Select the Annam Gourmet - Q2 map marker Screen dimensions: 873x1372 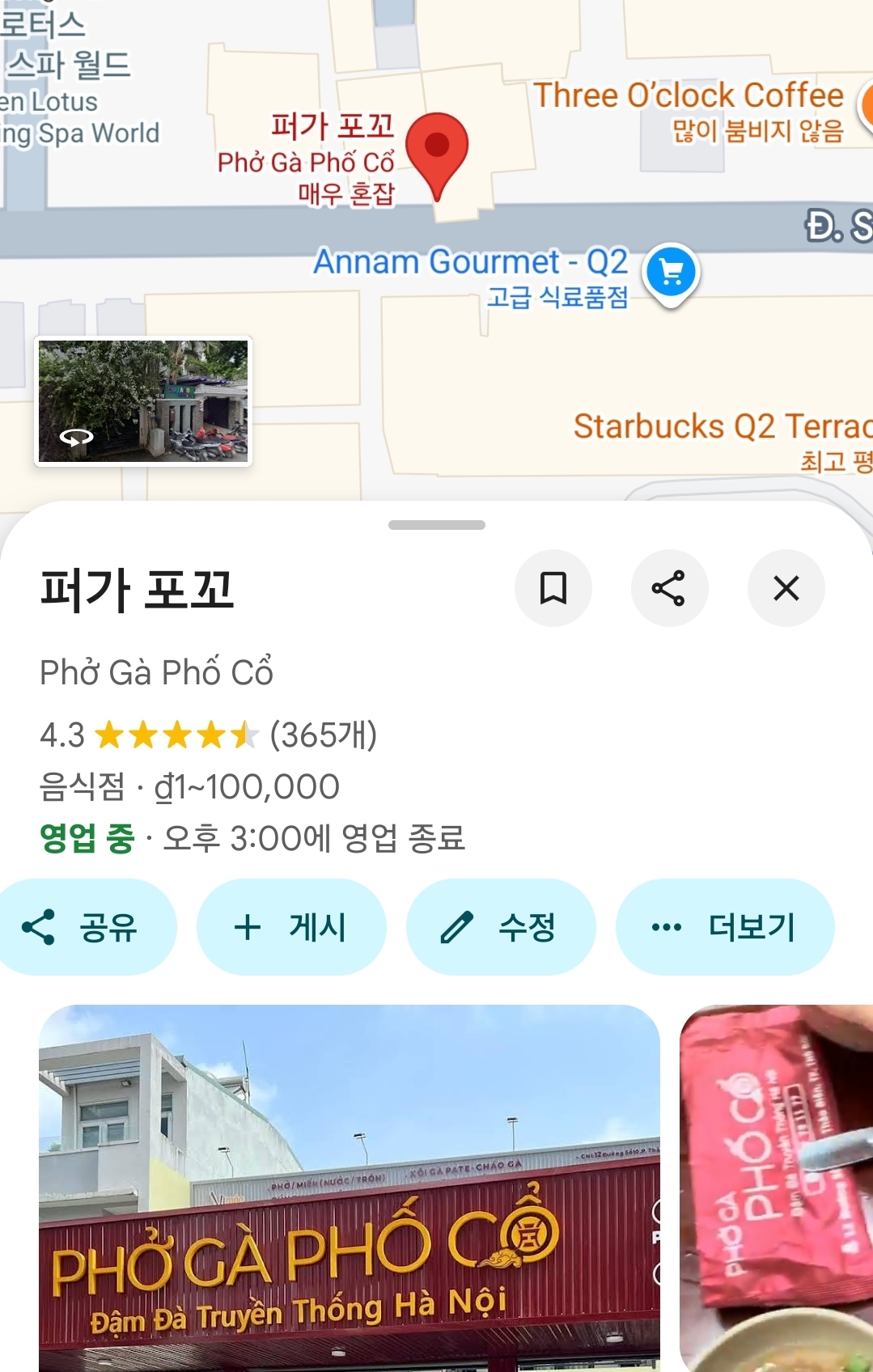pyautogui.click(x=672, y=273)
